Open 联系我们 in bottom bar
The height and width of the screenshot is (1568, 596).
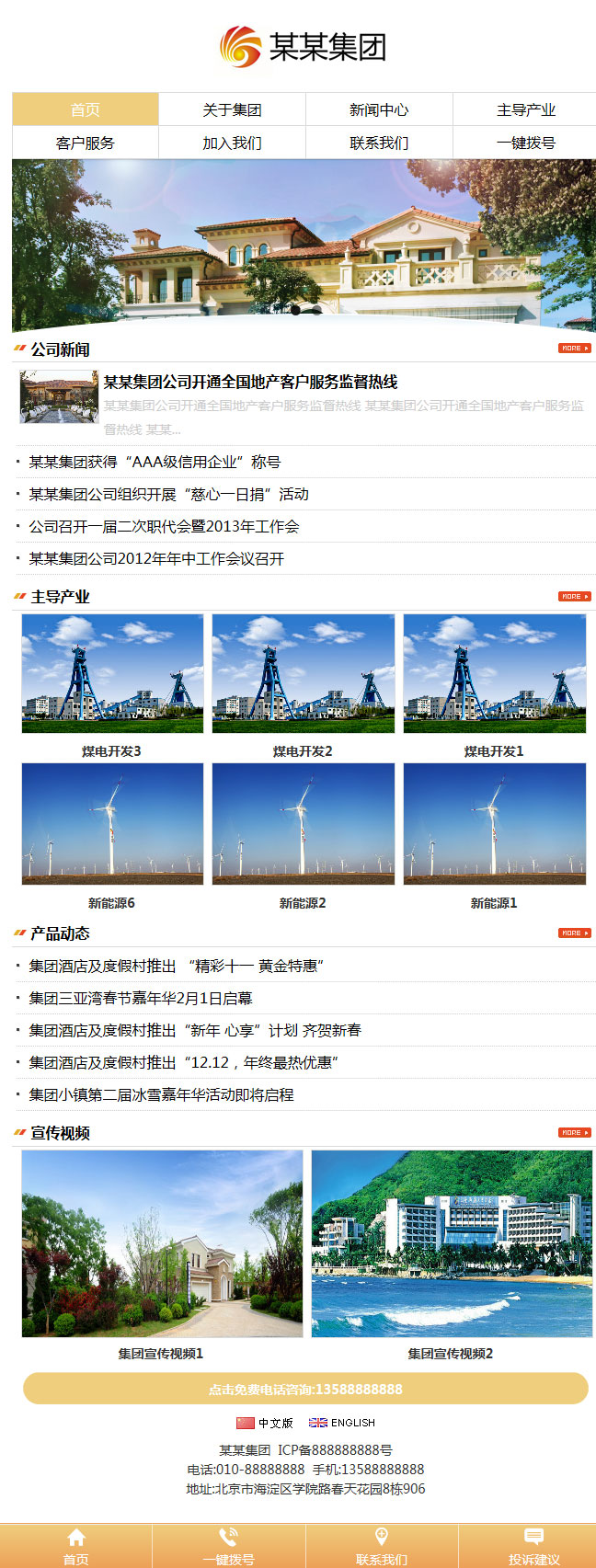click(x=381, y=1547)
